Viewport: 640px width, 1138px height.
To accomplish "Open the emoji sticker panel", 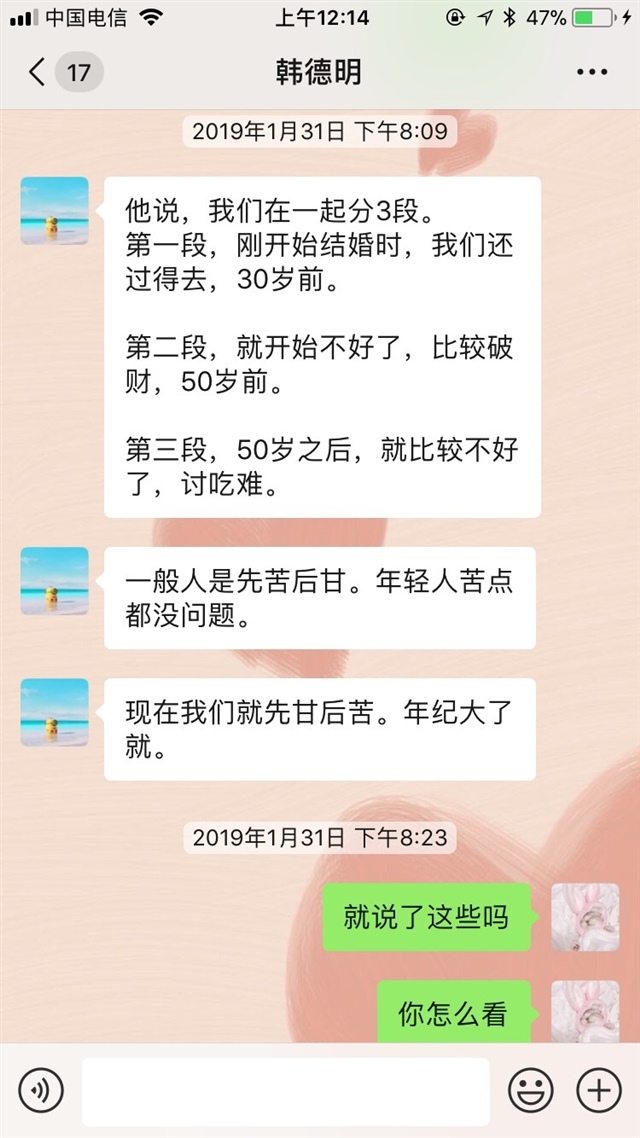I will click(x=530, y=1089).
